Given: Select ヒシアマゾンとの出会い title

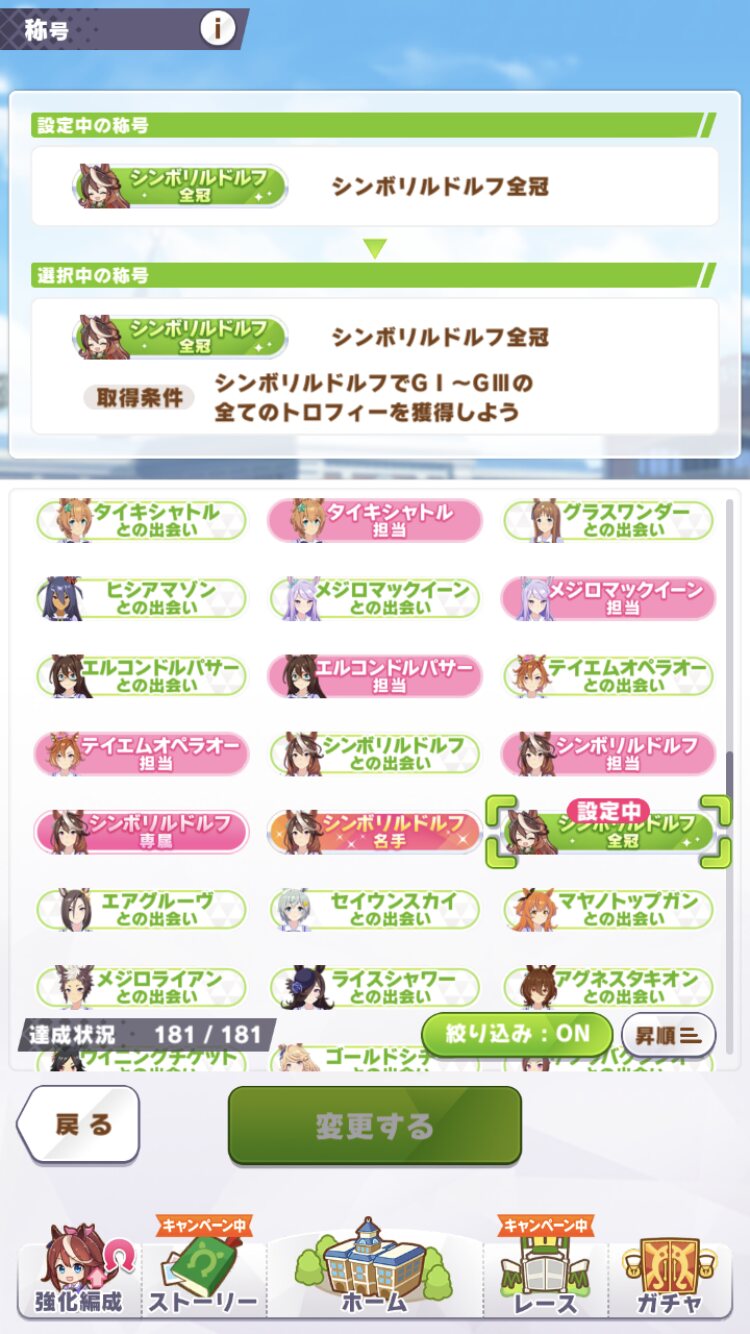Looking at the screenshot, I should tap(141, 598).
